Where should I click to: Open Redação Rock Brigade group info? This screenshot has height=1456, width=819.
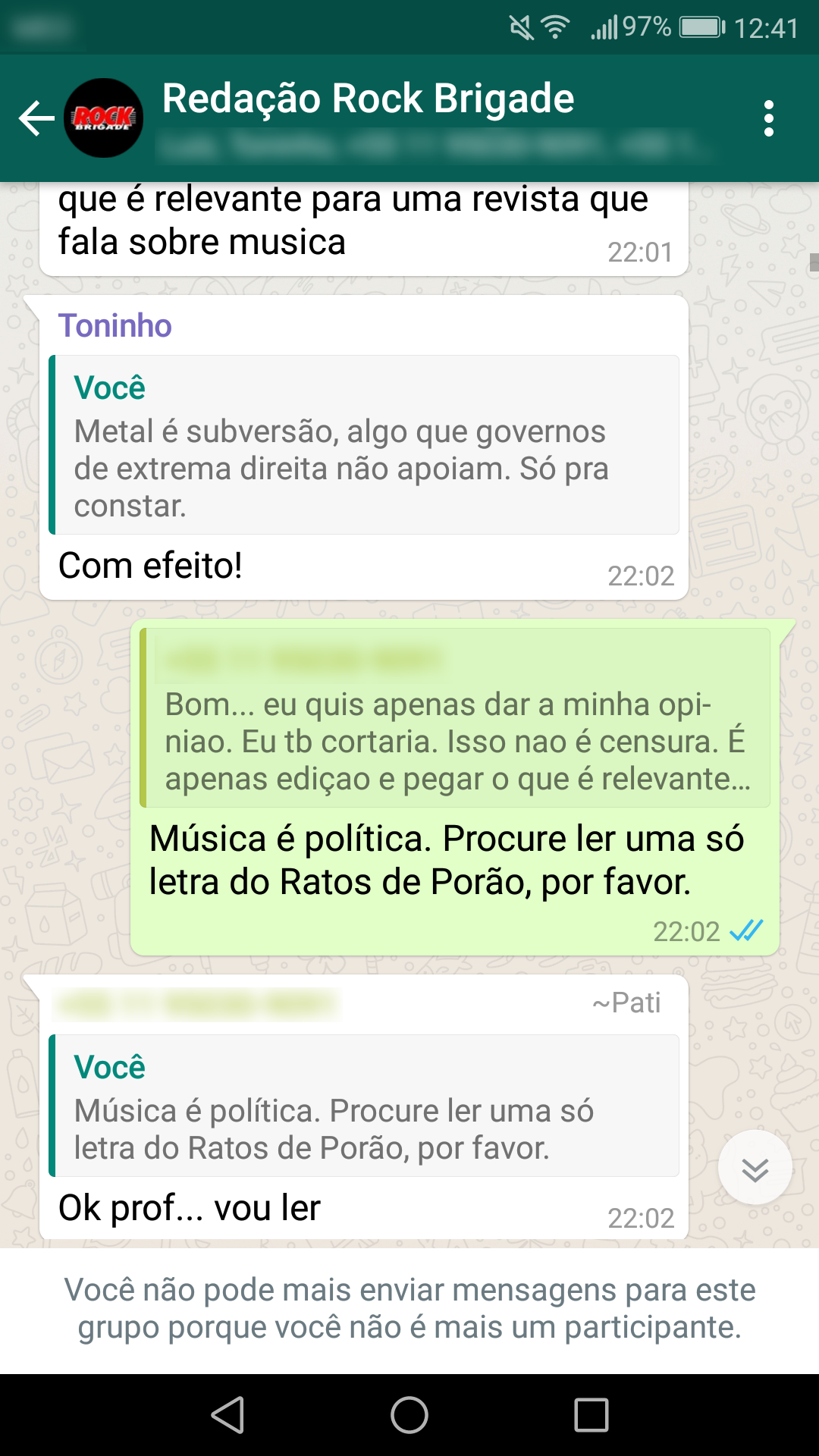point(369,99)
